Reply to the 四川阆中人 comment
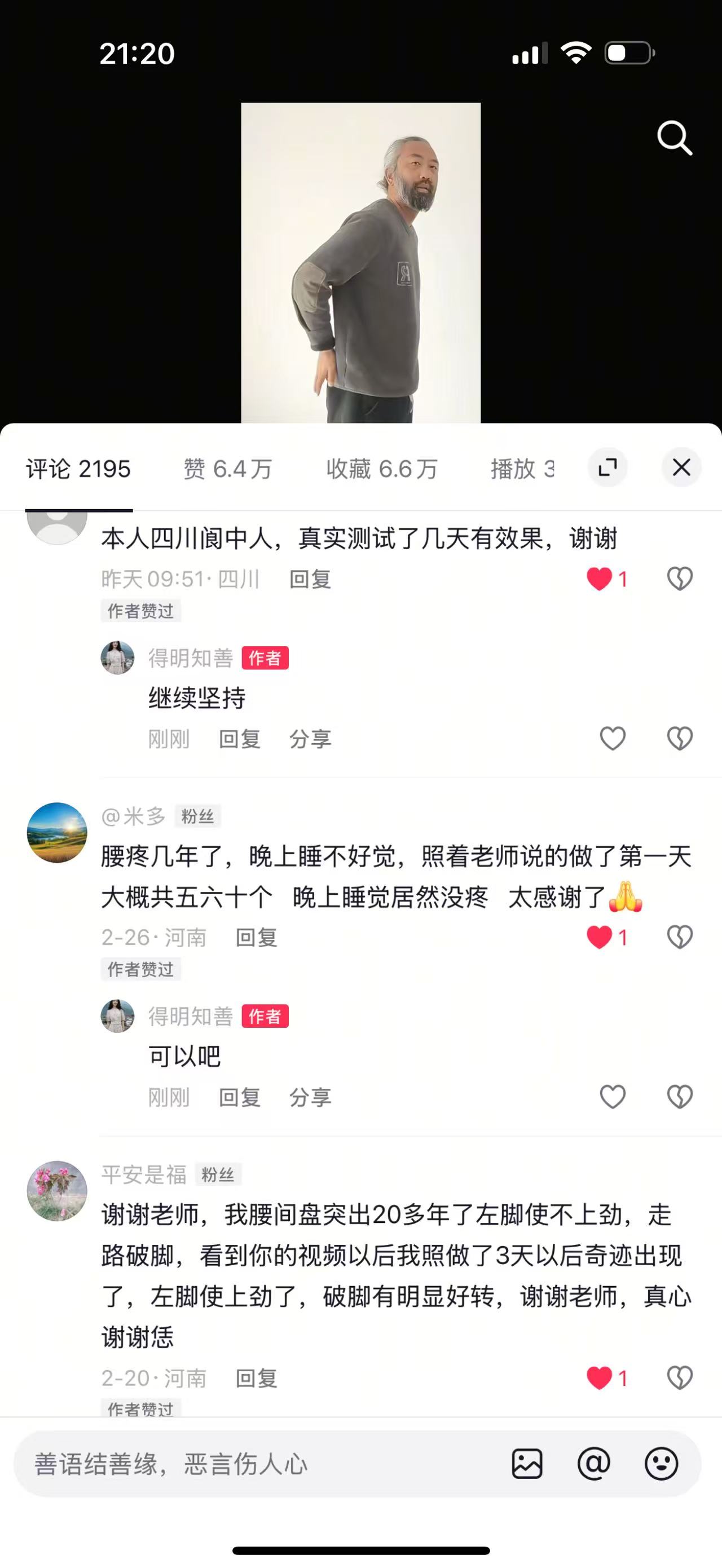Screen dimensions: 722x1568 (x=310, y=579)
